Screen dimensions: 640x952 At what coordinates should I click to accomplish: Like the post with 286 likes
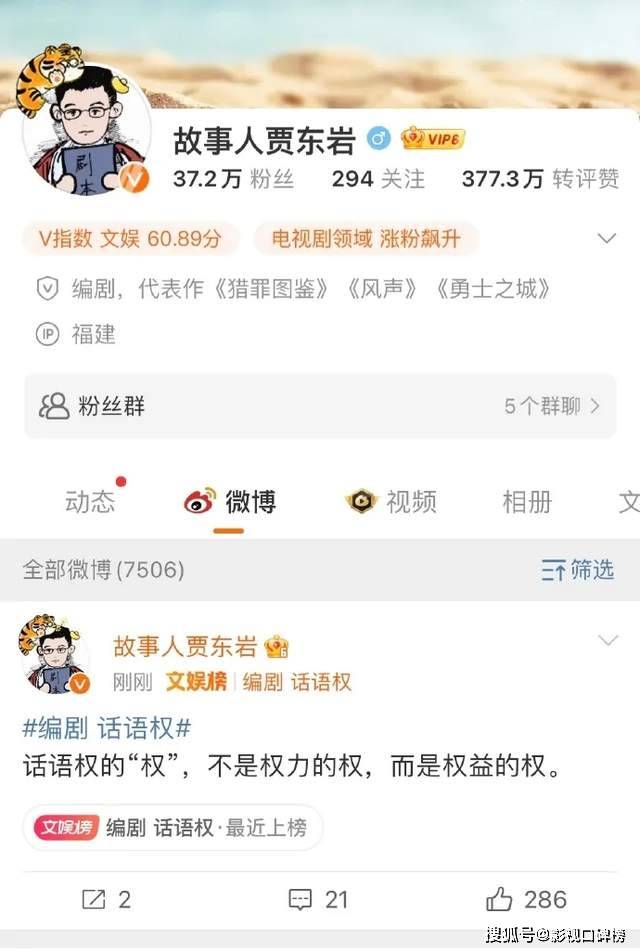526,899
